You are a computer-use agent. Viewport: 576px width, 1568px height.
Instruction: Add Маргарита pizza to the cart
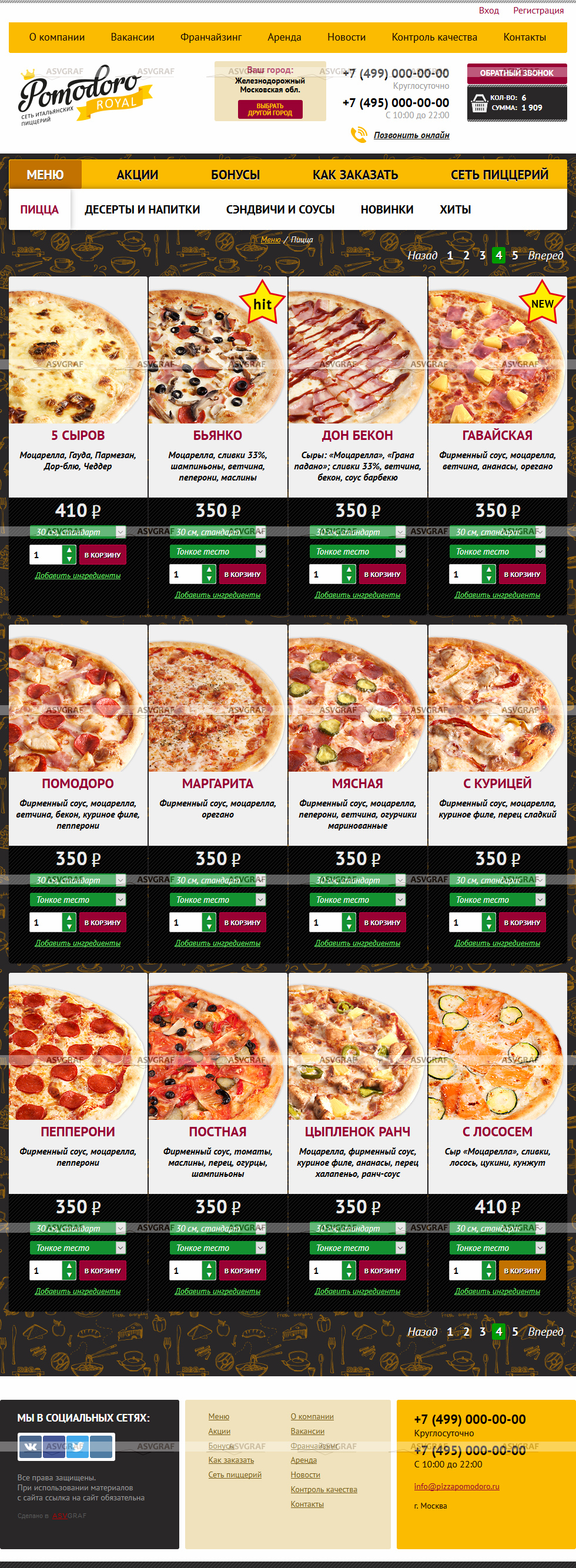pyautogui.click(x=242, y=923)
